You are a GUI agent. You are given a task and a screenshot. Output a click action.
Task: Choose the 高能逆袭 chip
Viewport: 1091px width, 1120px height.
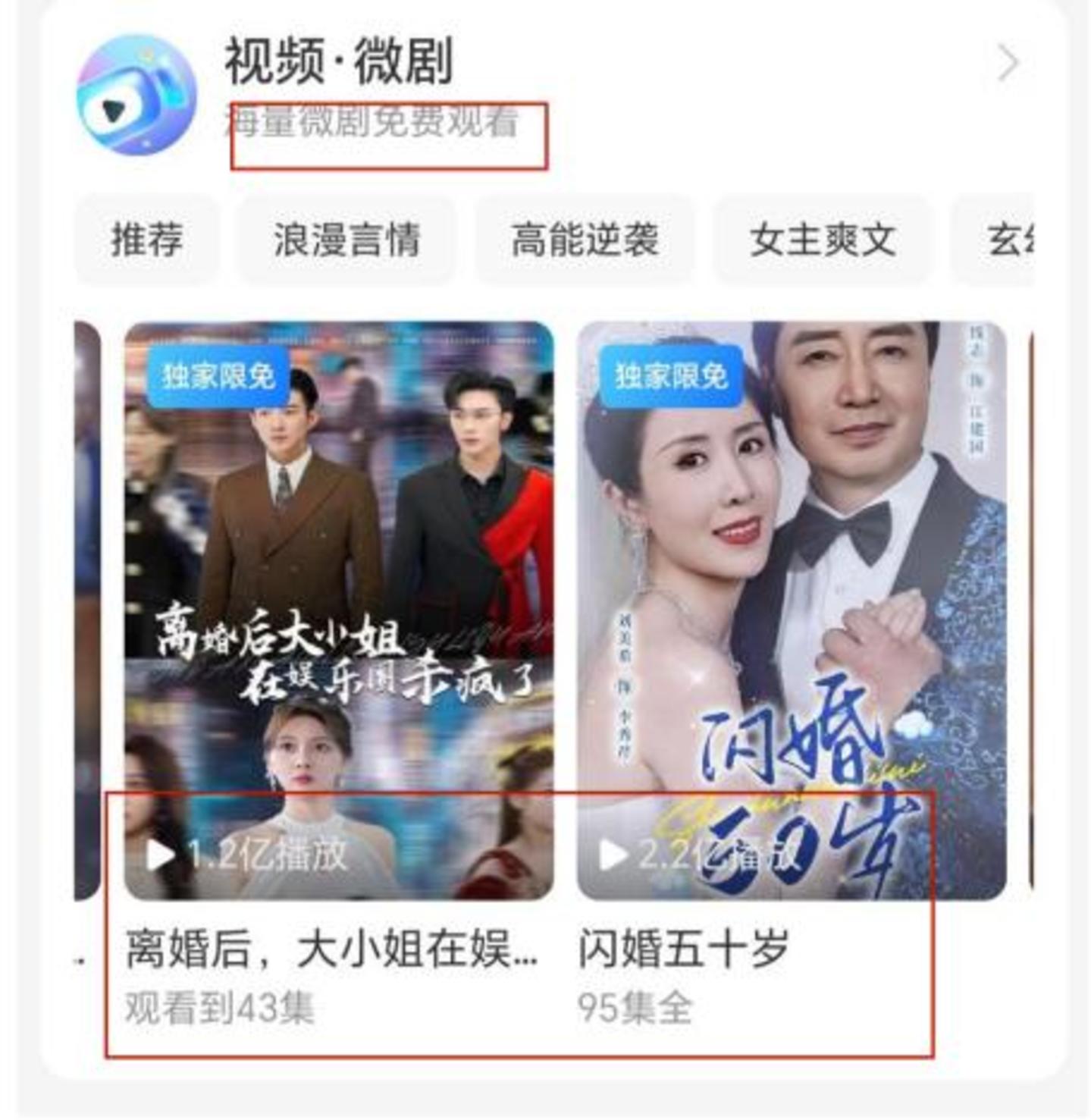(585, 240)
